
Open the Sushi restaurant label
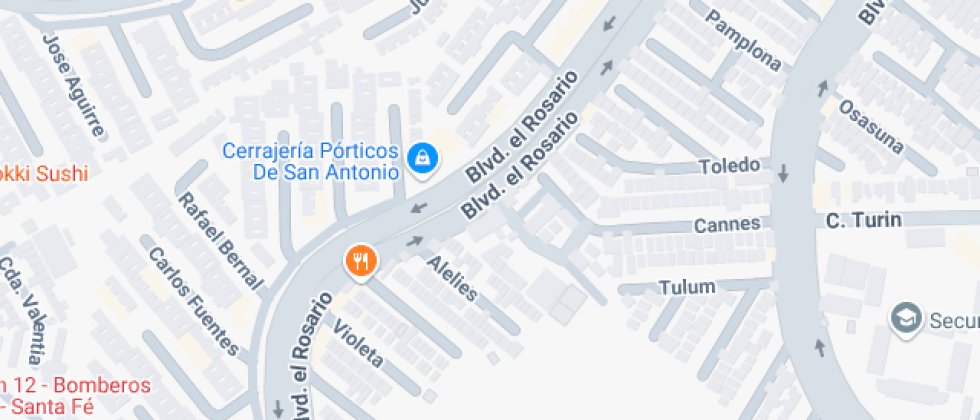pyautogui.click(x=44, y=173)
